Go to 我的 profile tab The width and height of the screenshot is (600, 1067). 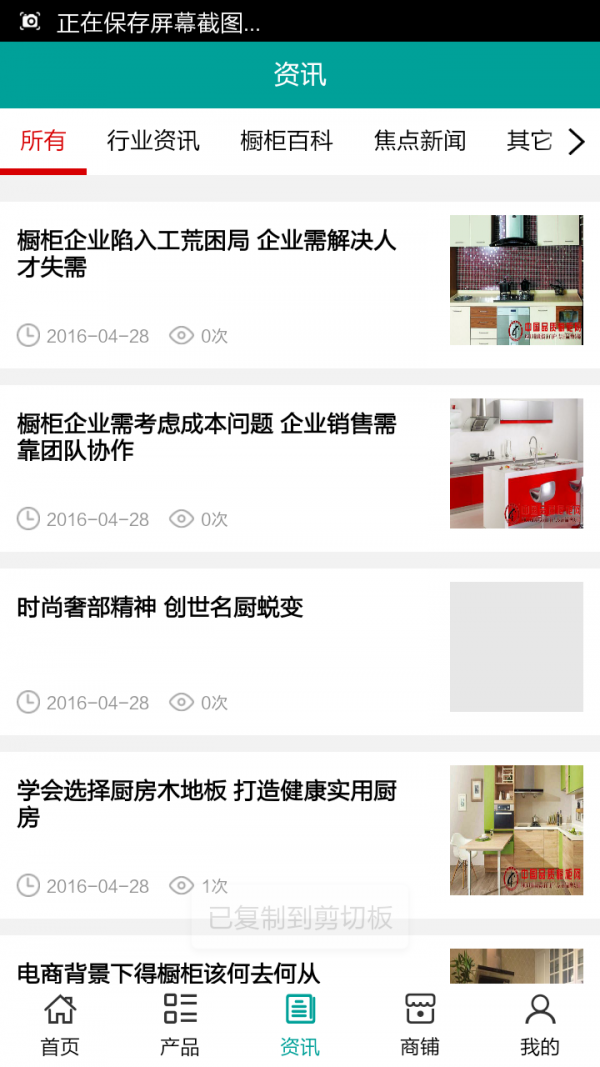[540, 1024]
